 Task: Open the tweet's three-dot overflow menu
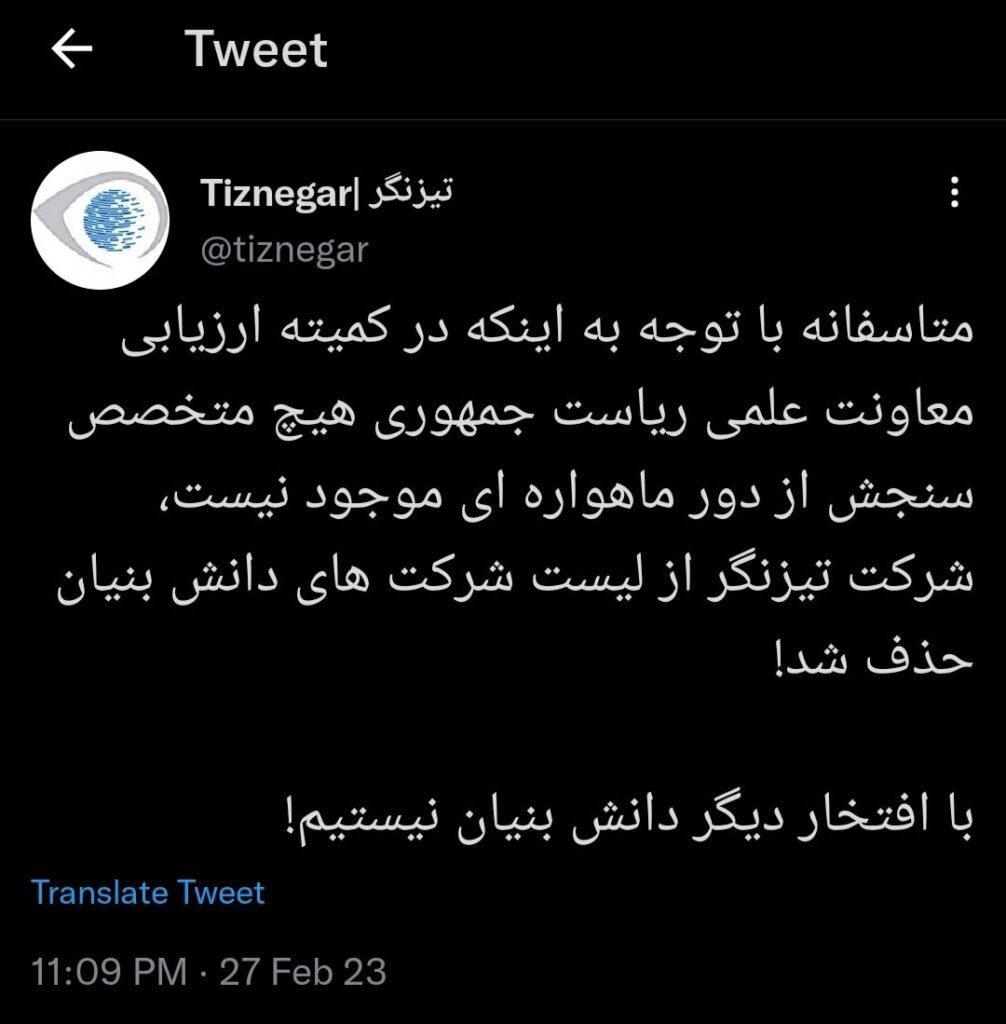(x=954, y=192)
